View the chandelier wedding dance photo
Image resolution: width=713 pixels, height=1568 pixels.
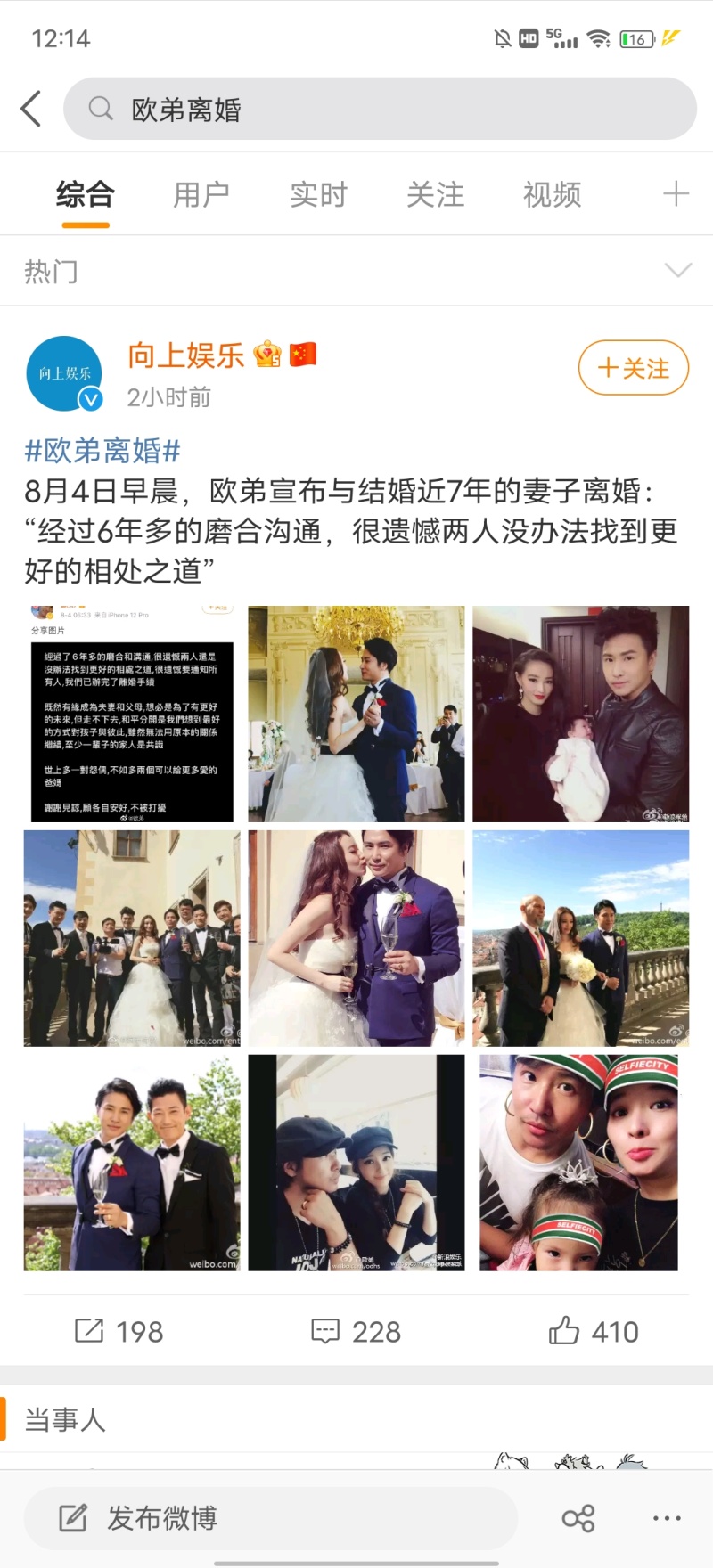coord(356,714)
